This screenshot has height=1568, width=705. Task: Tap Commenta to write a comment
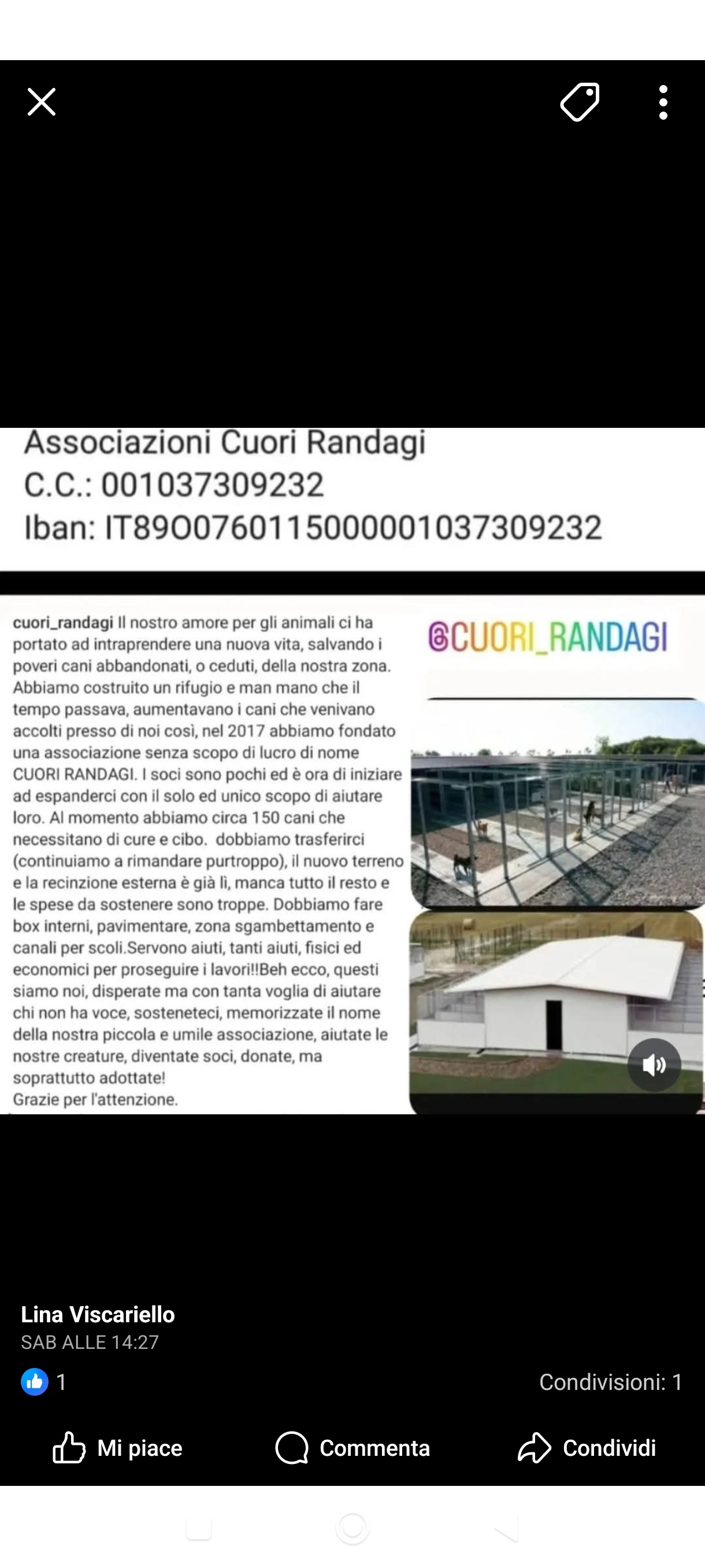point(352,1448)
